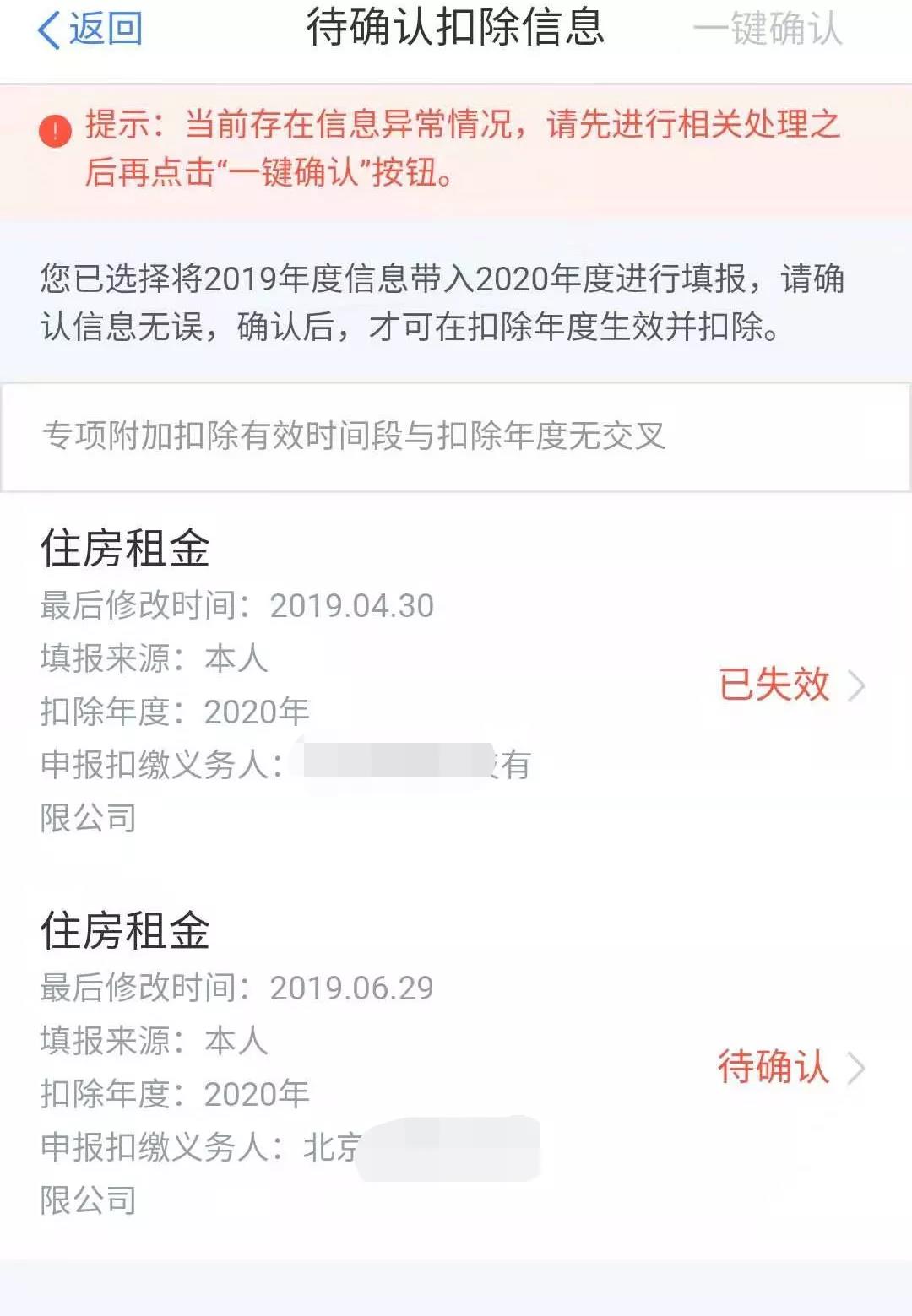Image resolution: width=912 pixels, height=1316 pixels.
Task: Open the 已失效 住房租金 record
Action: [x=790, y=685]
